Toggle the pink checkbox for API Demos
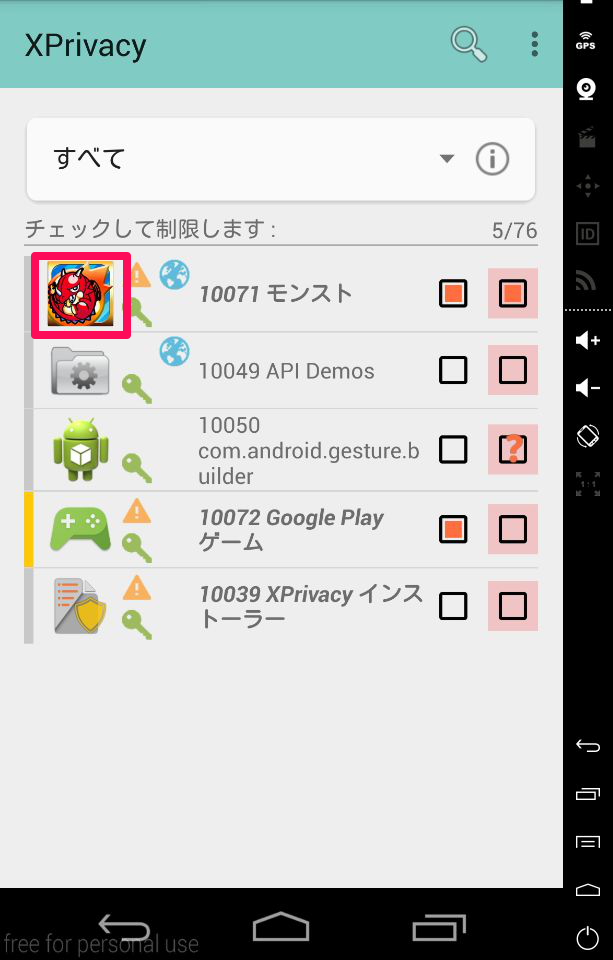Screen dimensions: 613x960 point(512,370)
